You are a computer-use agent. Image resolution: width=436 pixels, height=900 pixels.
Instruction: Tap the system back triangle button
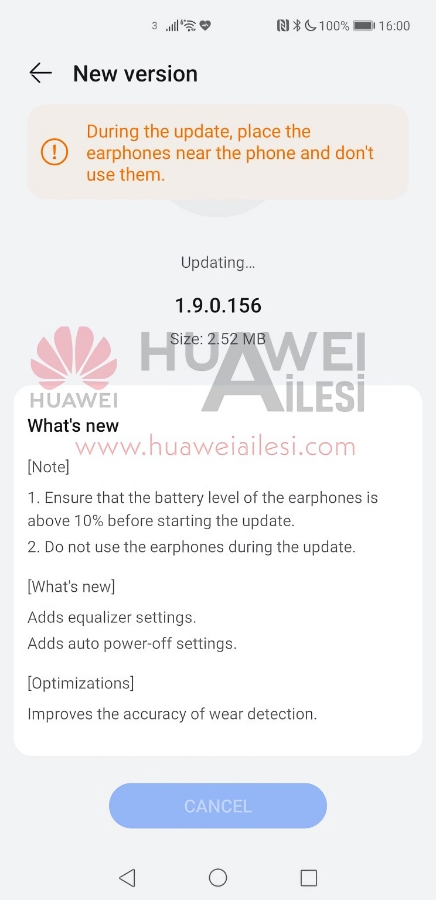coord(127,877)
